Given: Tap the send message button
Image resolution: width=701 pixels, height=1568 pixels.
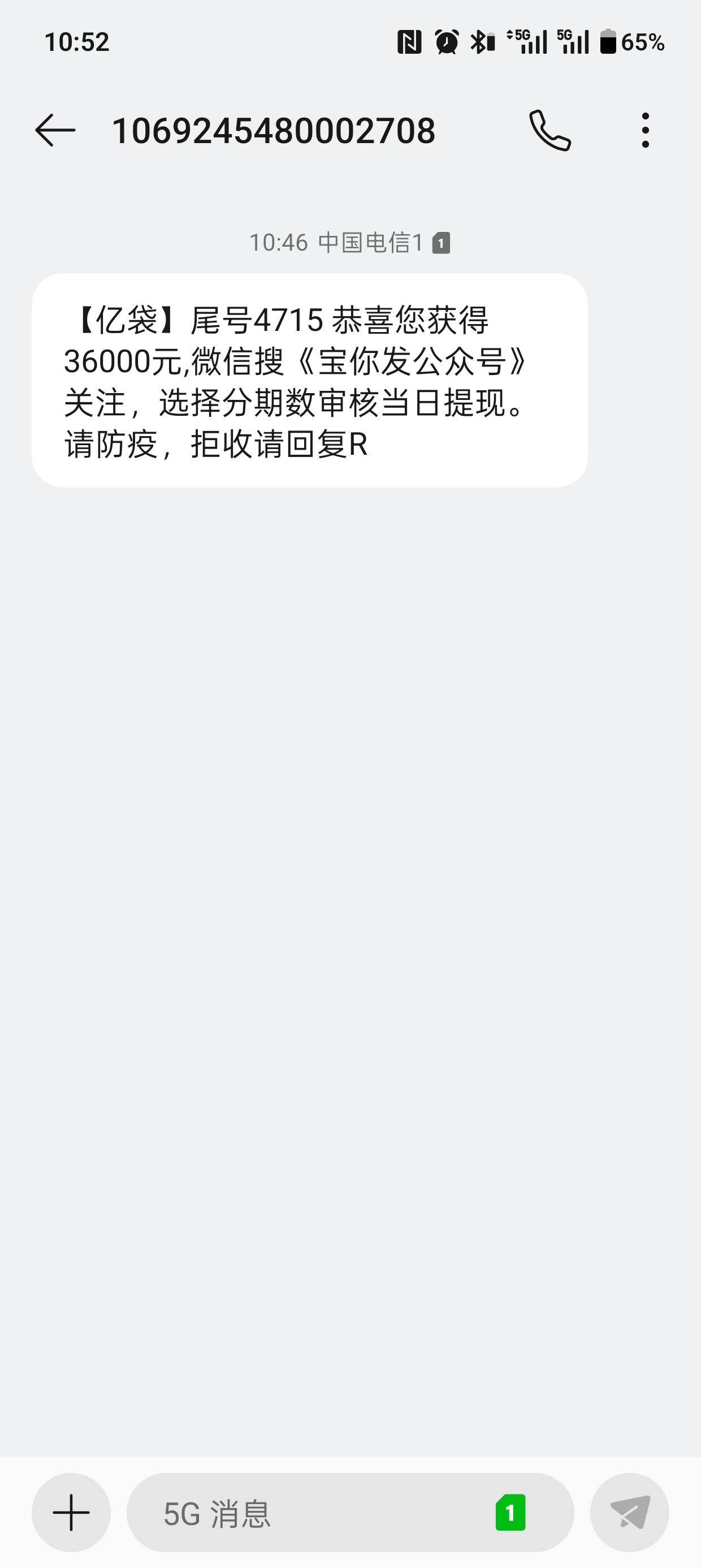Looking at the screenshot, I should pyautogui.click(x=630, y=1513).
